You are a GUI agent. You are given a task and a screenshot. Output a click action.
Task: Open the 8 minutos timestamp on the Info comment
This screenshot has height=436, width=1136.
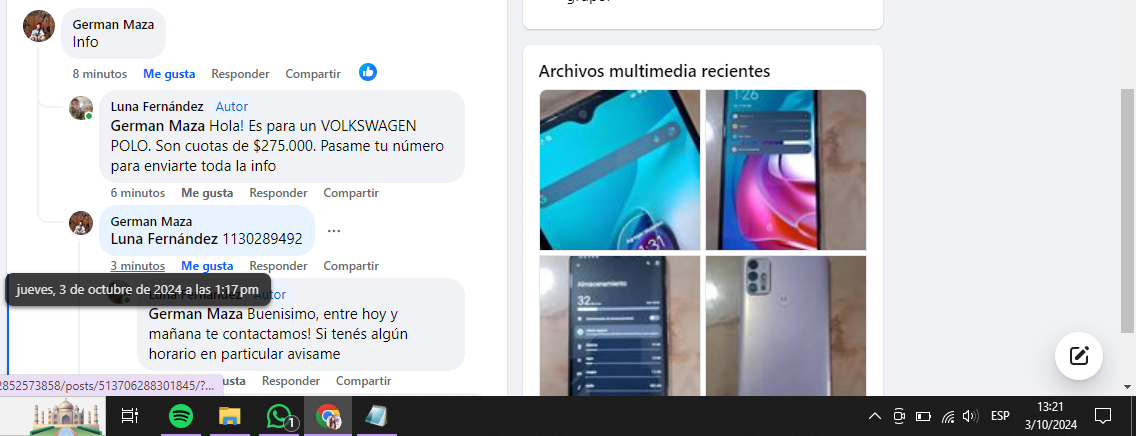click(x=99, y=73)
